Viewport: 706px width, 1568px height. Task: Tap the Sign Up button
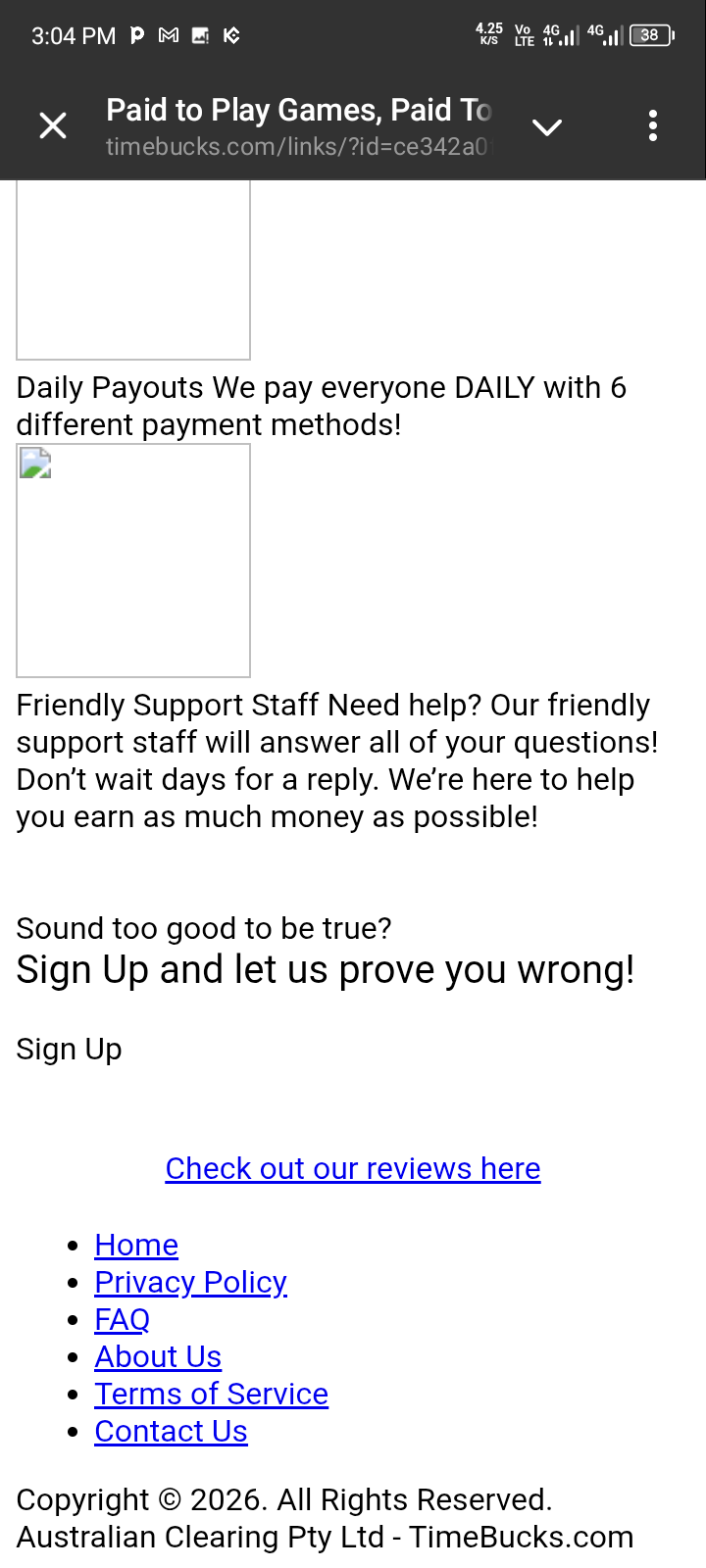point(70,1050)
